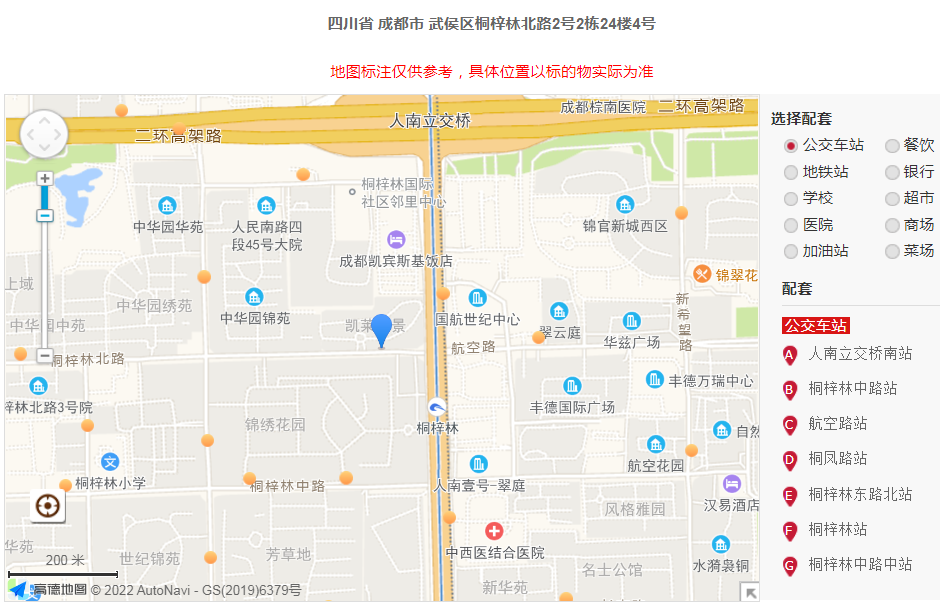
Task: Choose 超市 as nearby facility
Action: click(x=892, y=199)
